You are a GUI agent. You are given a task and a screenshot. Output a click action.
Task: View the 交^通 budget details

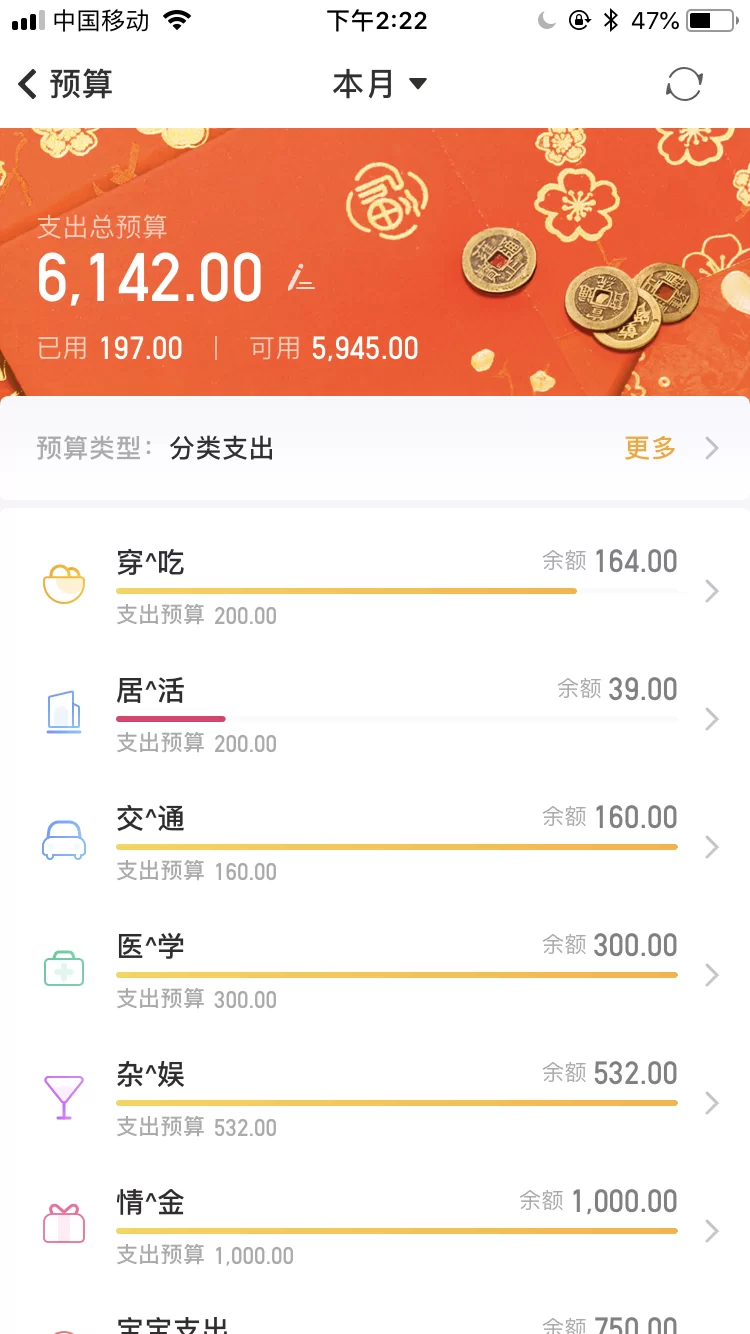click(x=375, y=844)
